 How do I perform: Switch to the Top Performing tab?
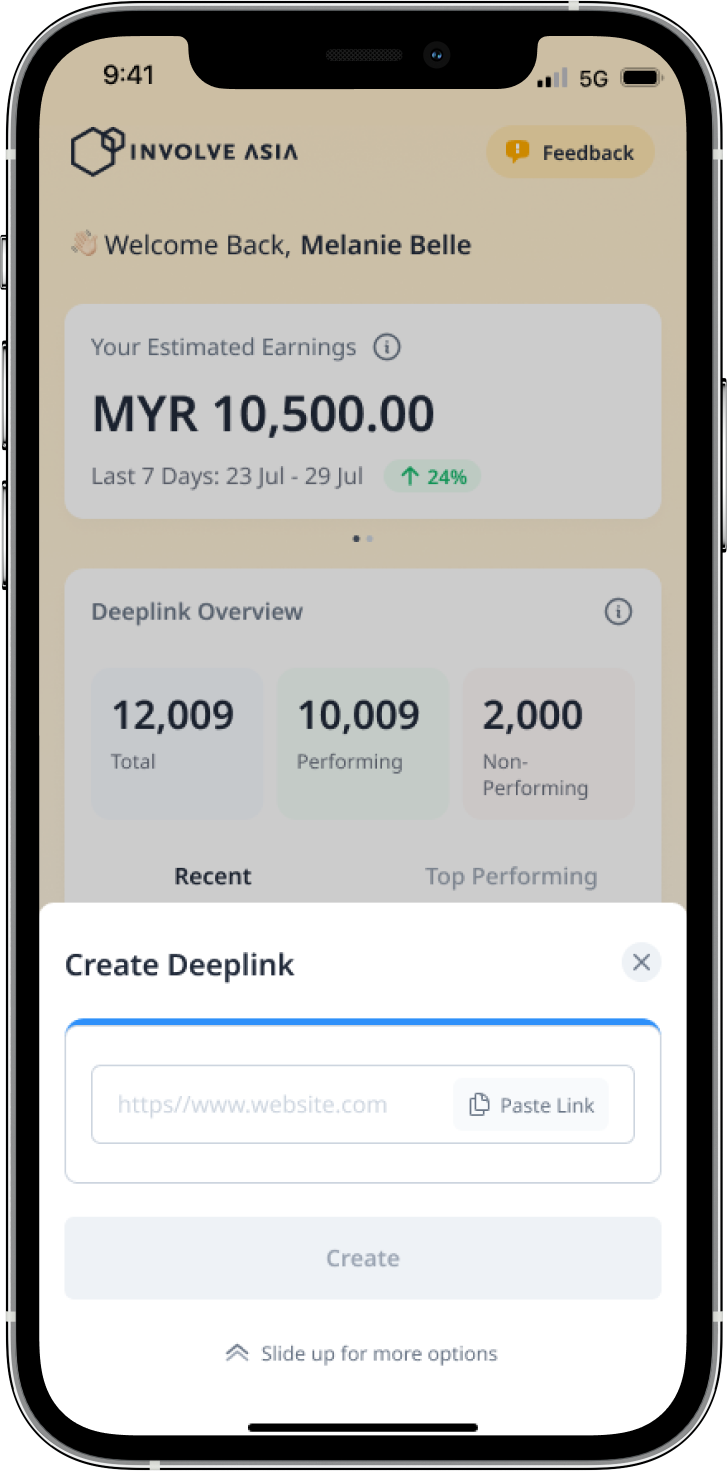click(x=511, y=876)
